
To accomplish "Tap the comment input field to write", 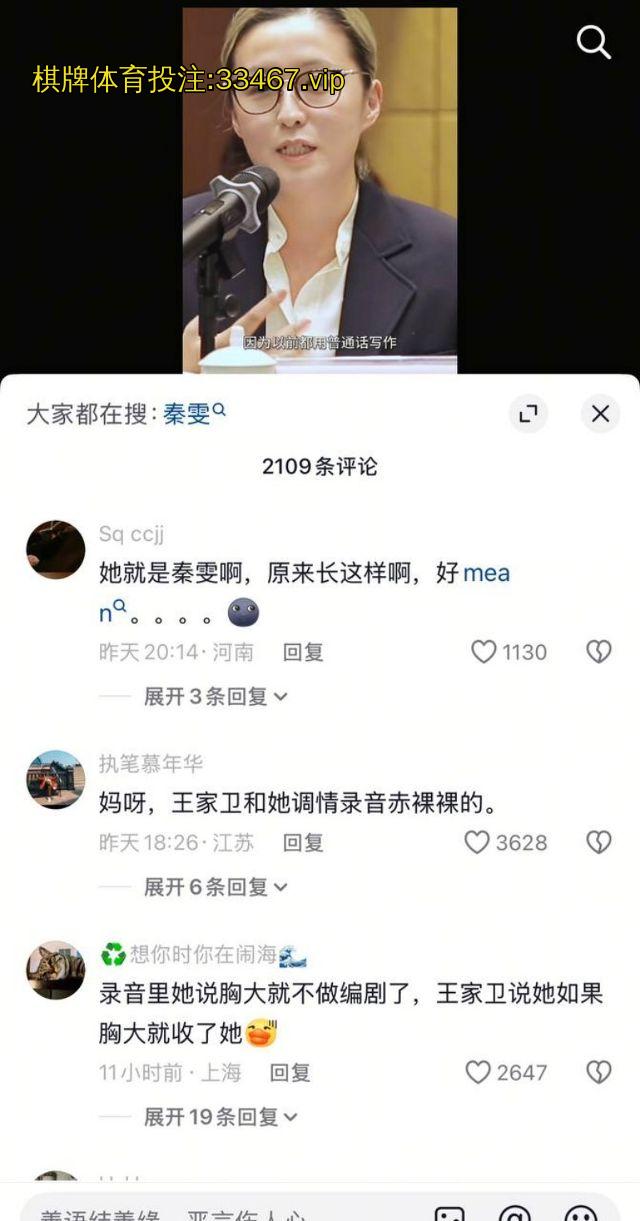I will pos(200,1212).
